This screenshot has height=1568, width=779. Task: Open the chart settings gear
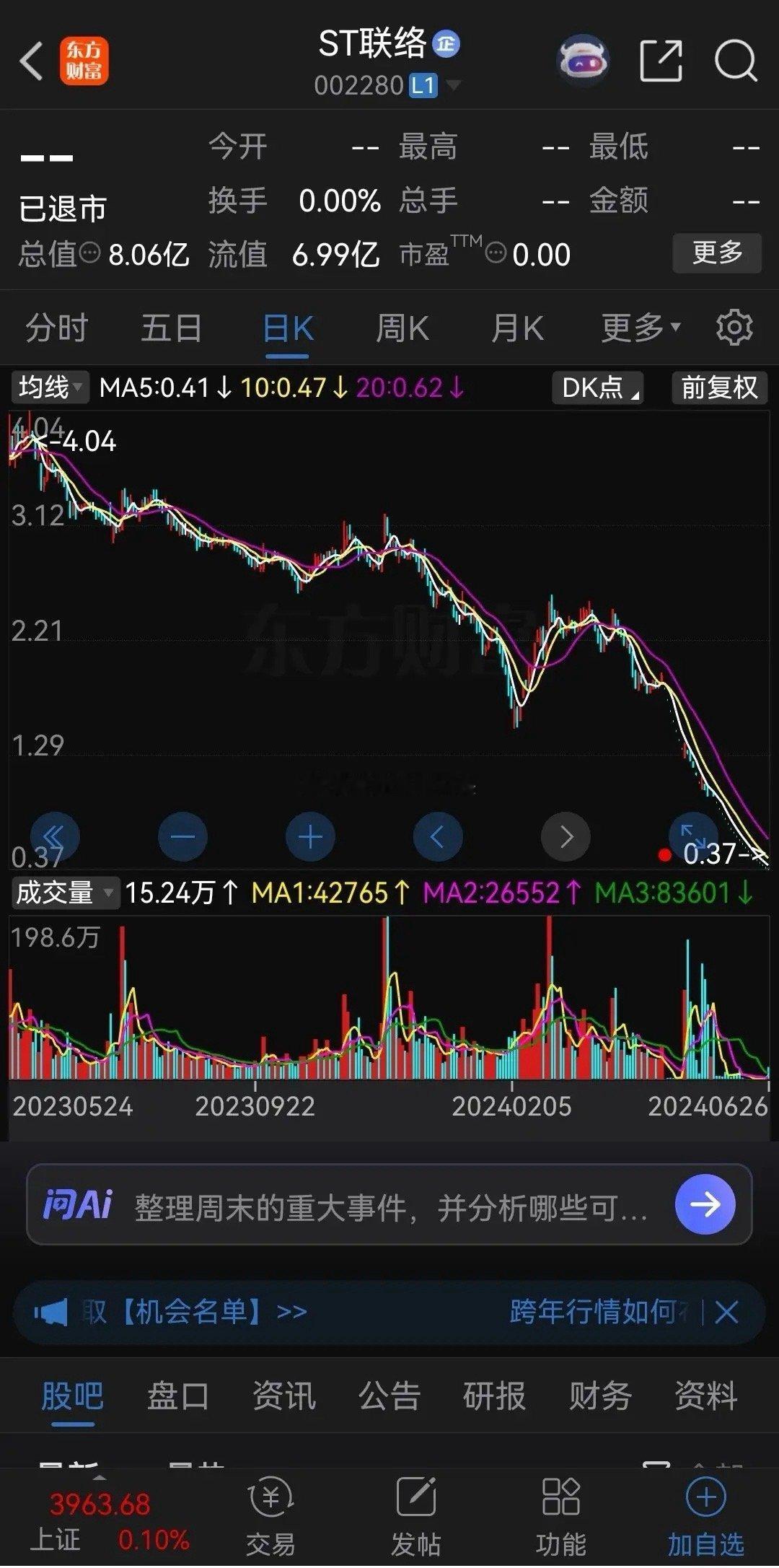coord(734,327)
